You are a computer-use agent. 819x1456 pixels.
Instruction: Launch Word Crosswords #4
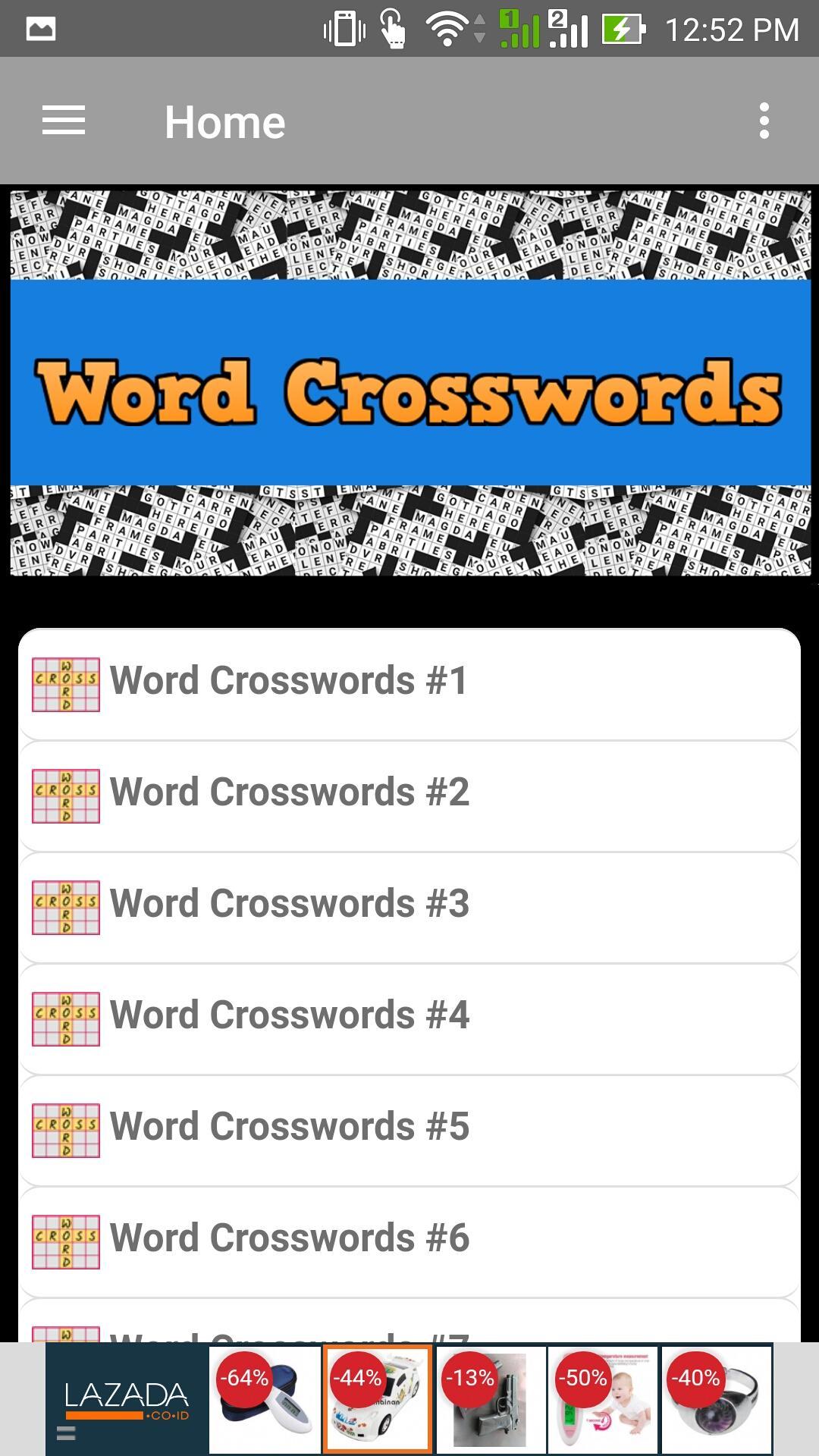[x=409, y=1016]
